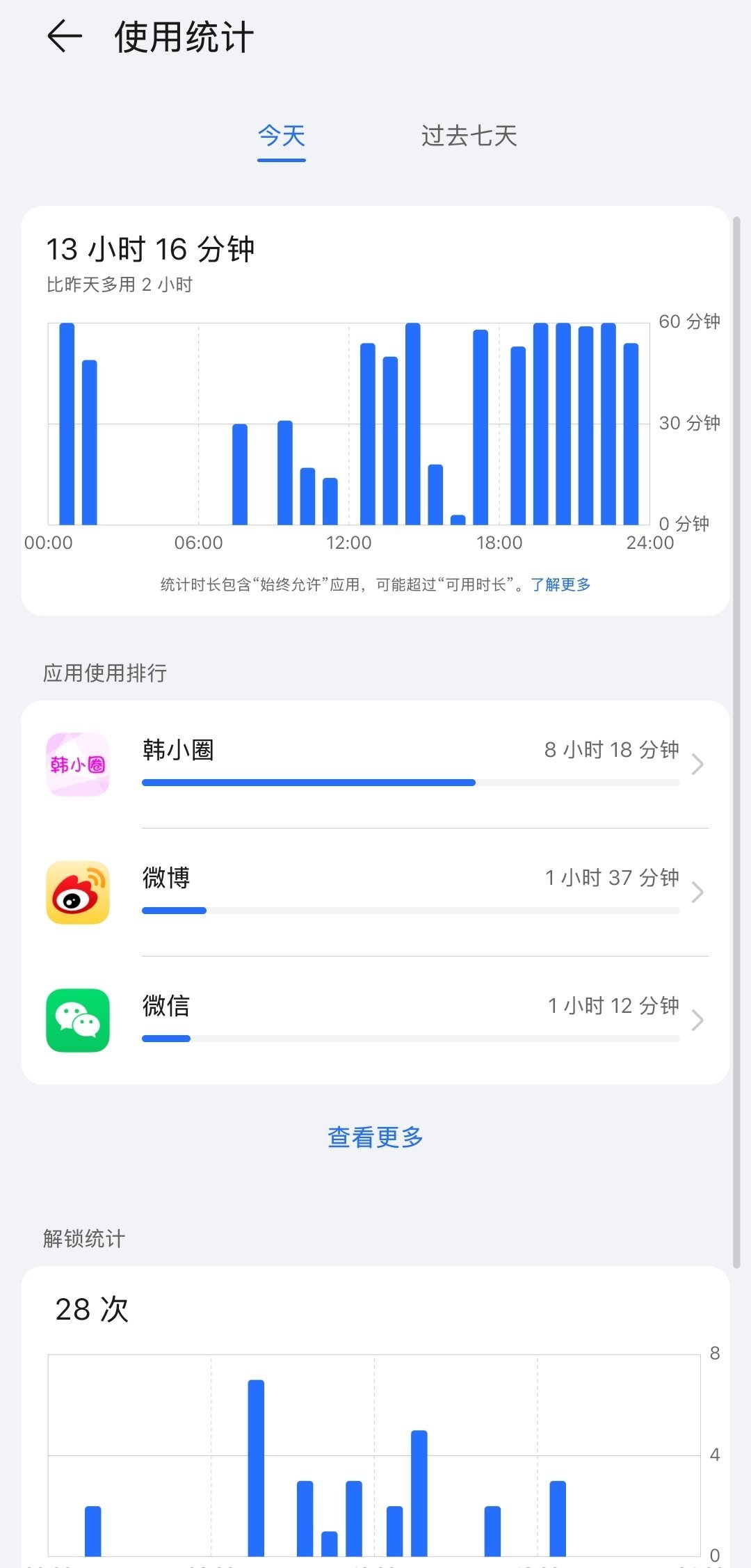Tap the 微博 usage progress bar

point(410,910)
